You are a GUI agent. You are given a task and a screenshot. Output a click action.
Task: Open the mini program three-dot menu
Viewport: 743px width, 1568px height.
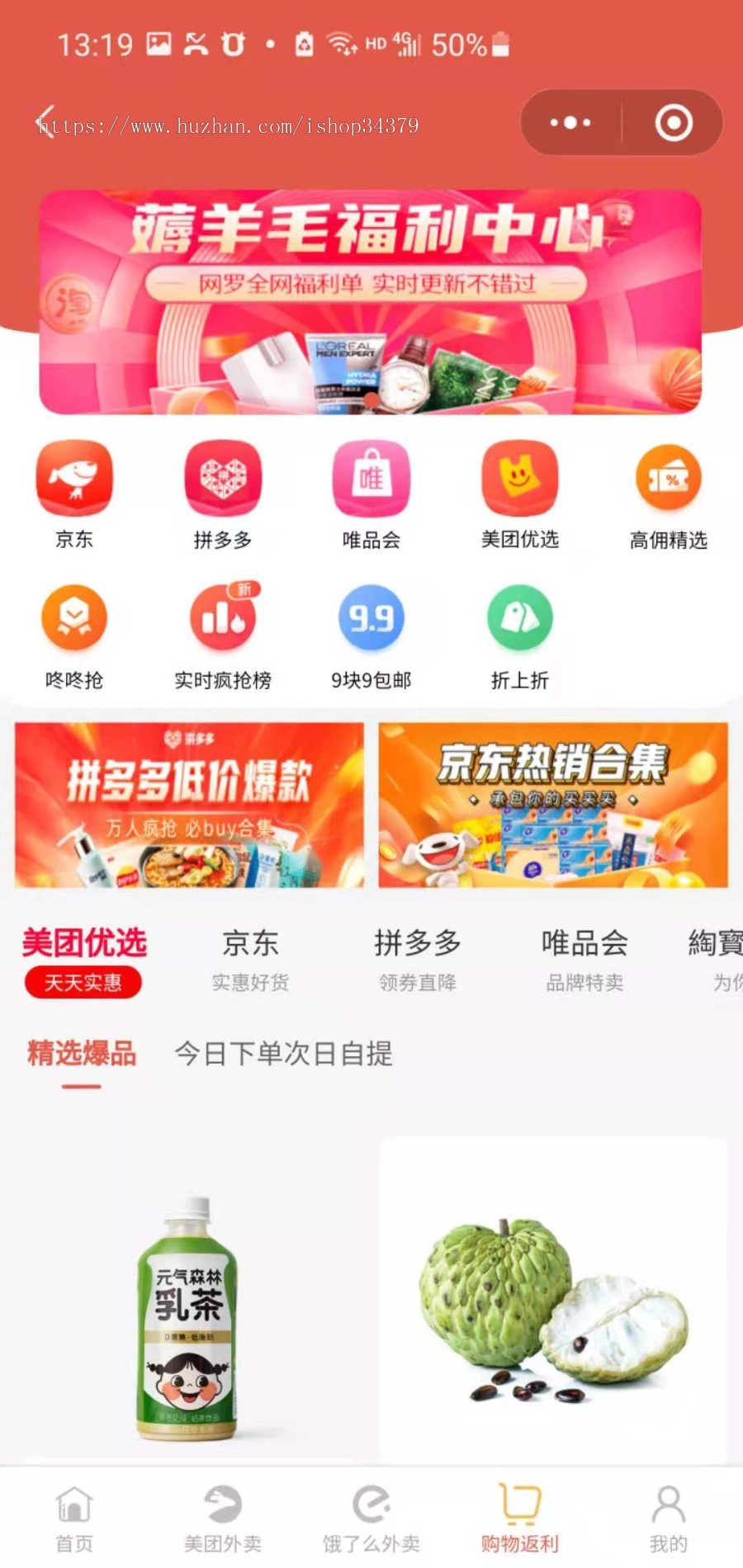[x=570, y=123]
